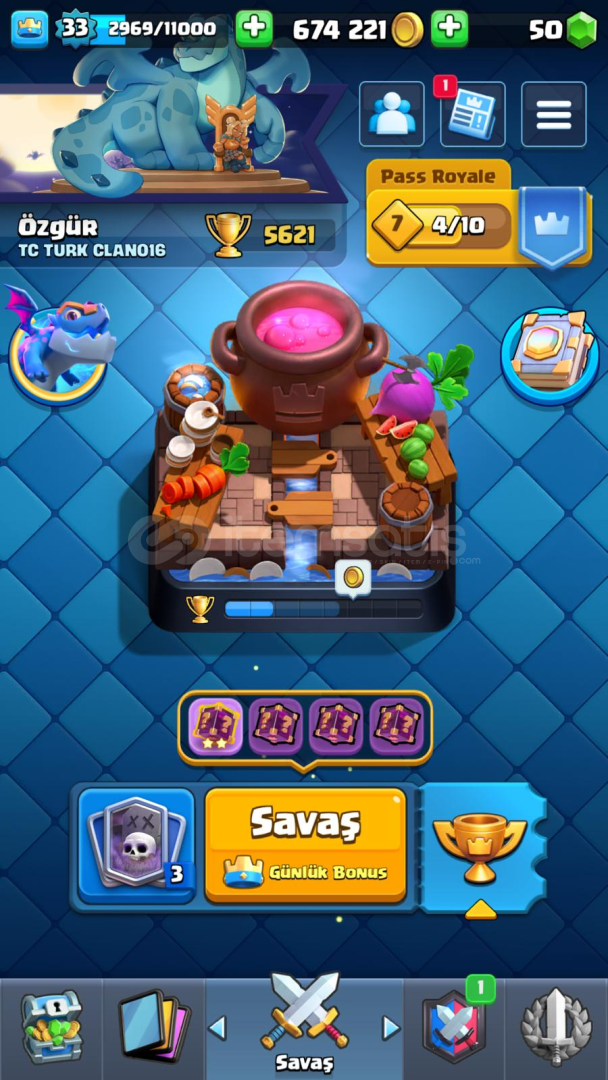This screenshot has width=608, height=1080.
Task: Tap the king crown level icon
Action: tap(30, 30)
